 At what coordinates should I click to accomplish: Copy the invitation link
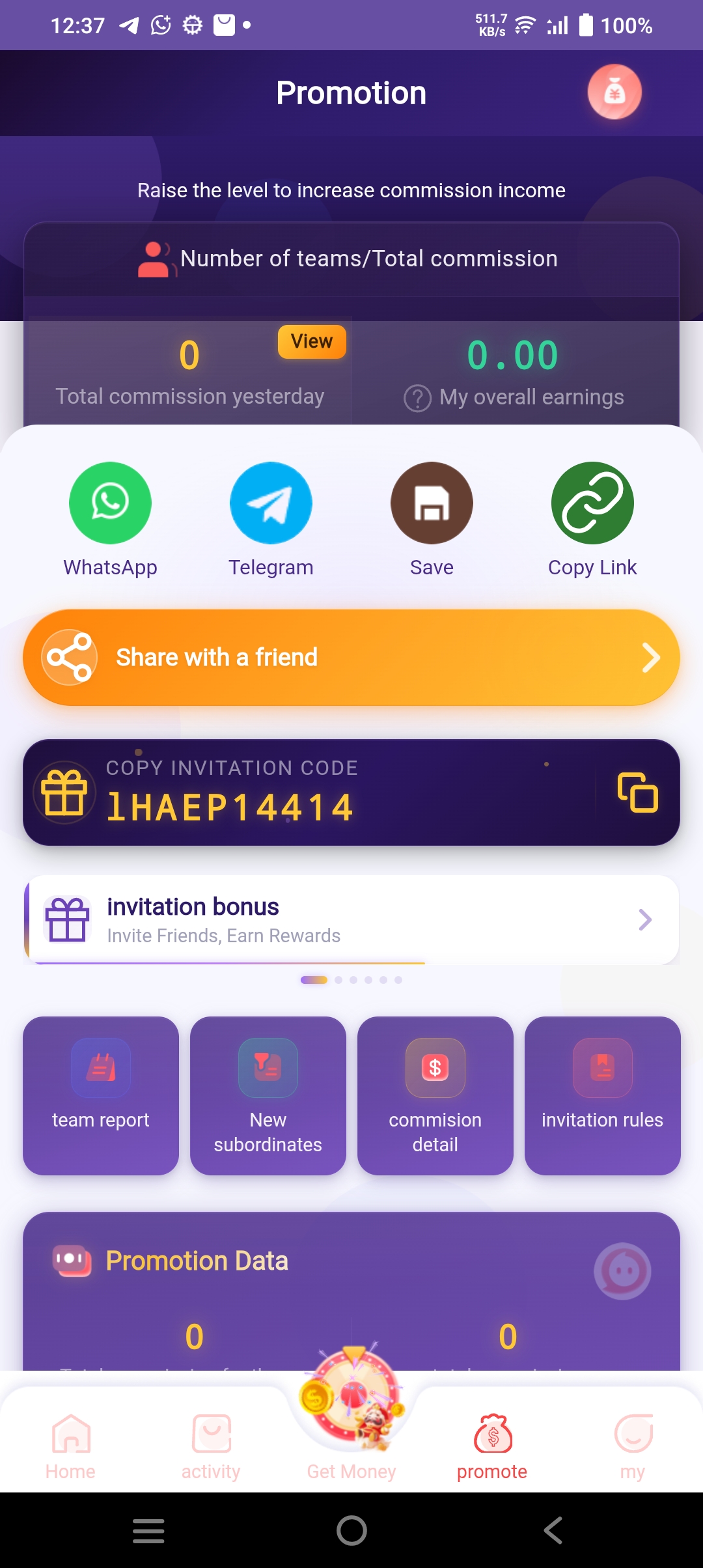(x=592, y=503)
